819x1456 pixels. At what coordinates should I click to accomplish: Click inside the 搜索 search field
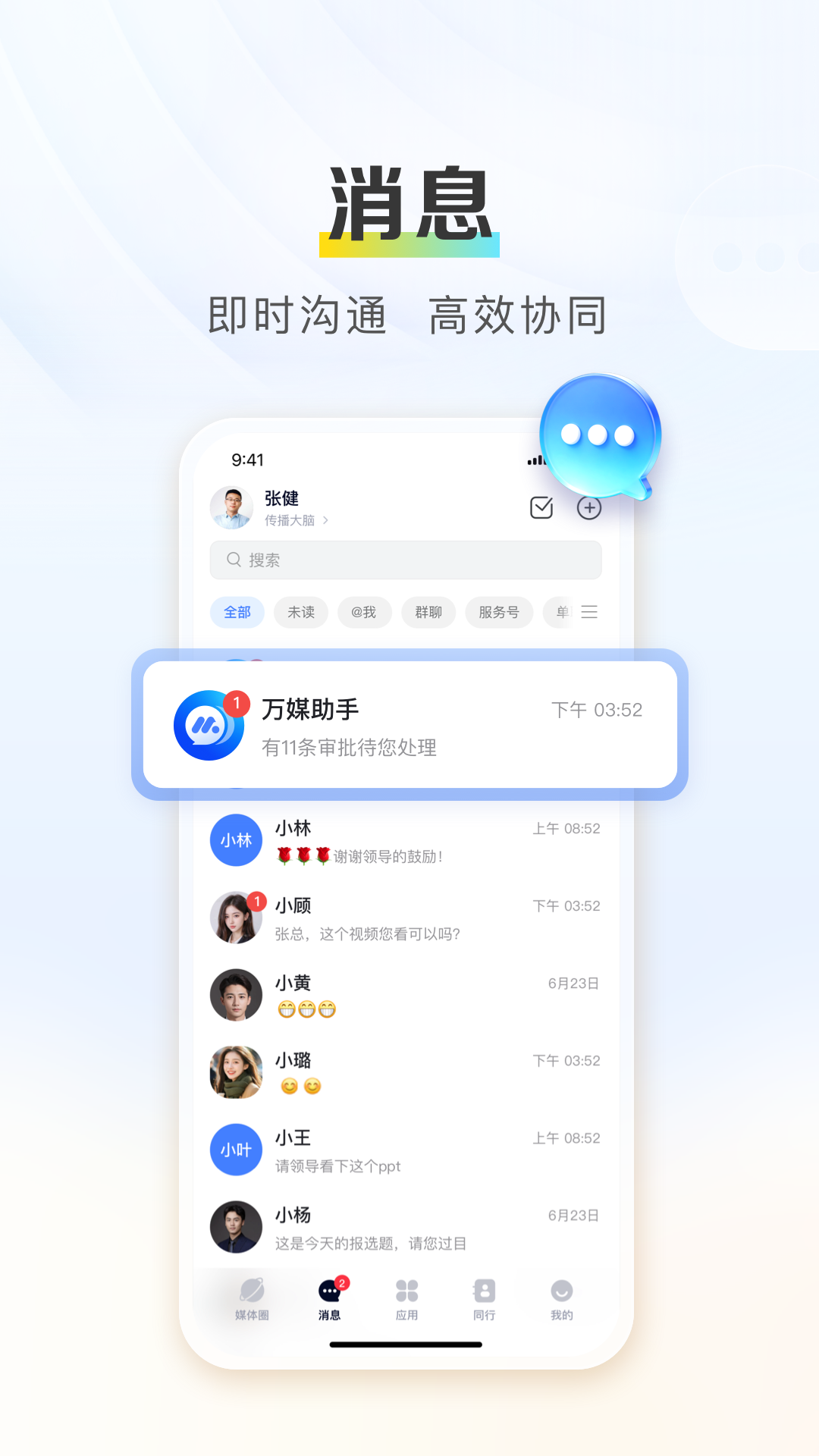tap(405, 560)
